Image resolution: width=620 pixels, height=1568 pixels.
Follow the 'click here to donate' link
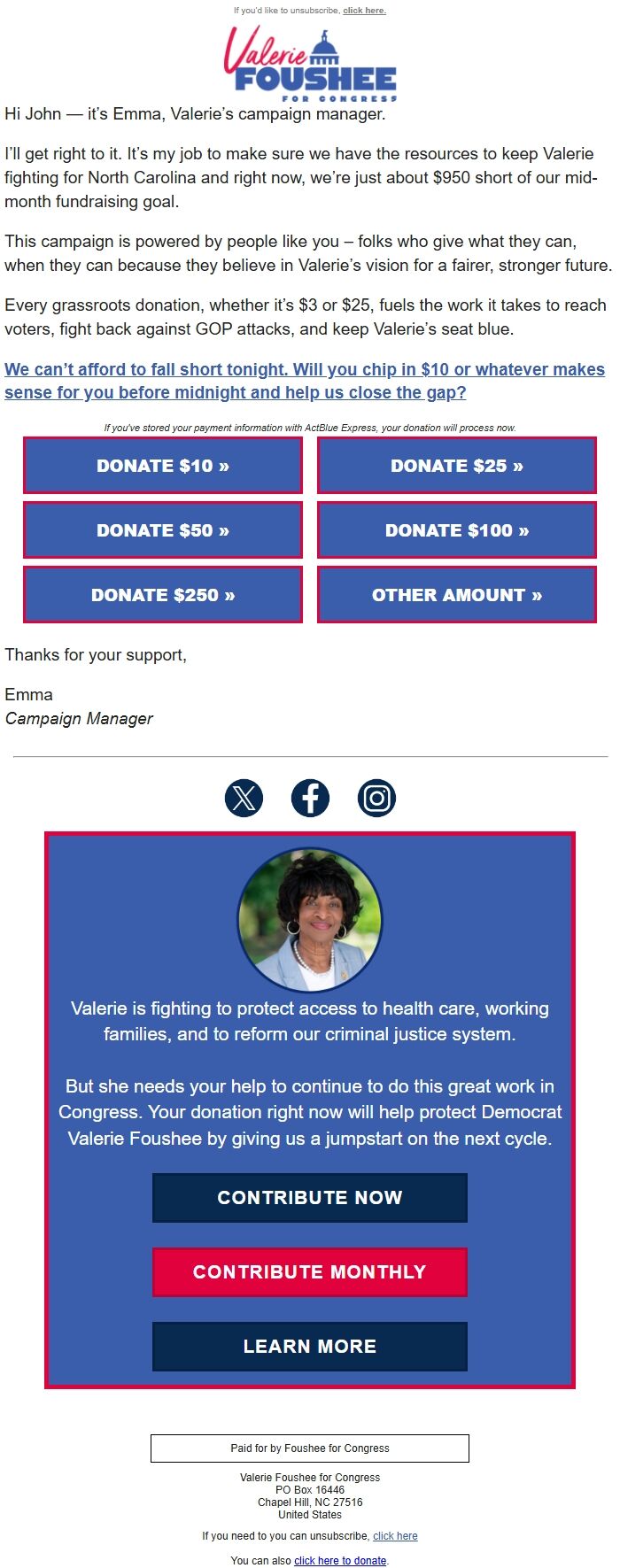click(x=340, y=1561)
